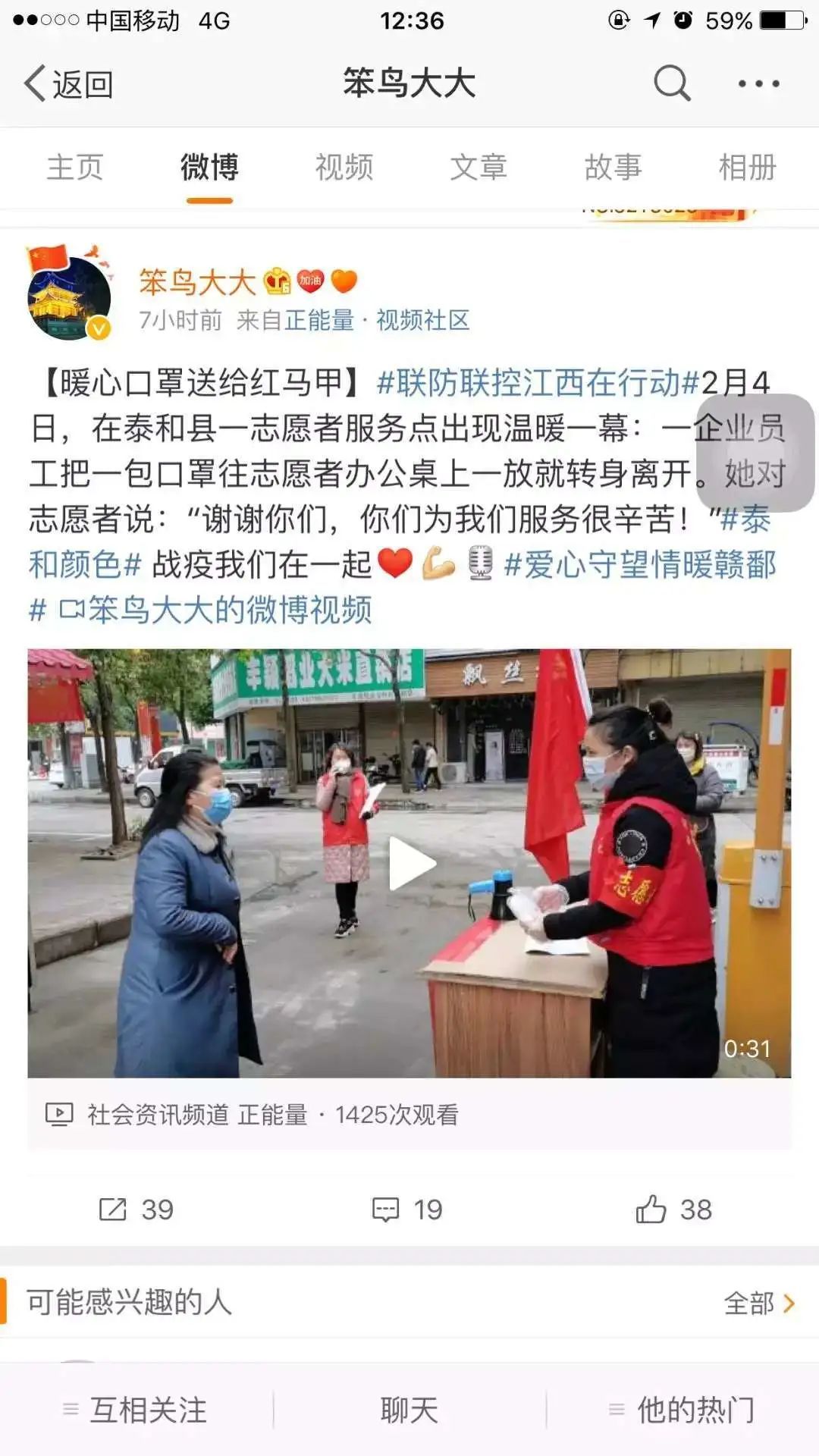819x1456 pixels.
Task: Switch to the 视频 tab
Action: coord(344,167)
